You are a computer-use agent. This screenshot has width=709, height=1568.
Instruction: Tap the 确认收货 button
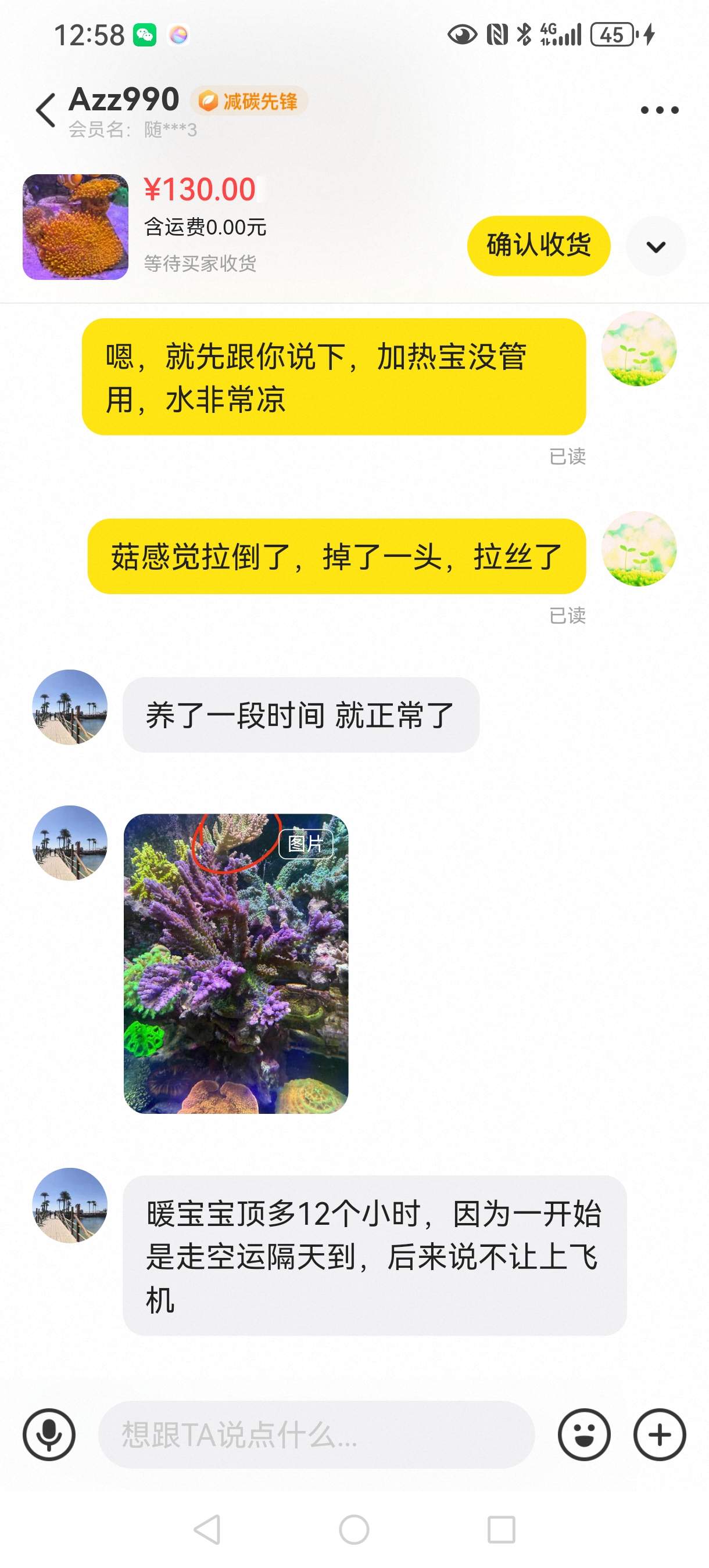pos(539,246)
